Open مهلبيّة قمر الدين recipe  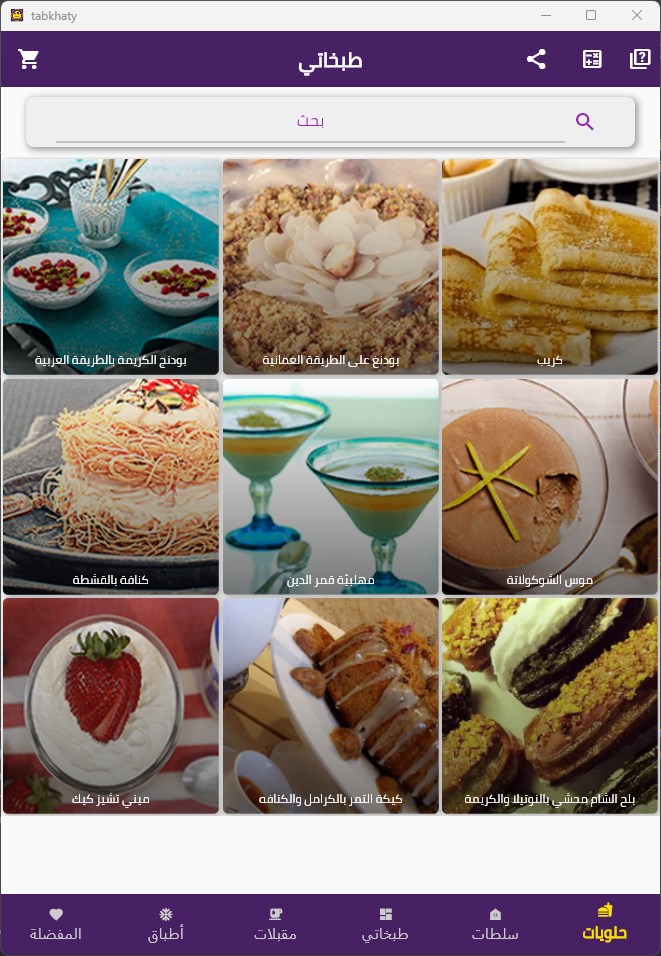[x=330, y=486]
